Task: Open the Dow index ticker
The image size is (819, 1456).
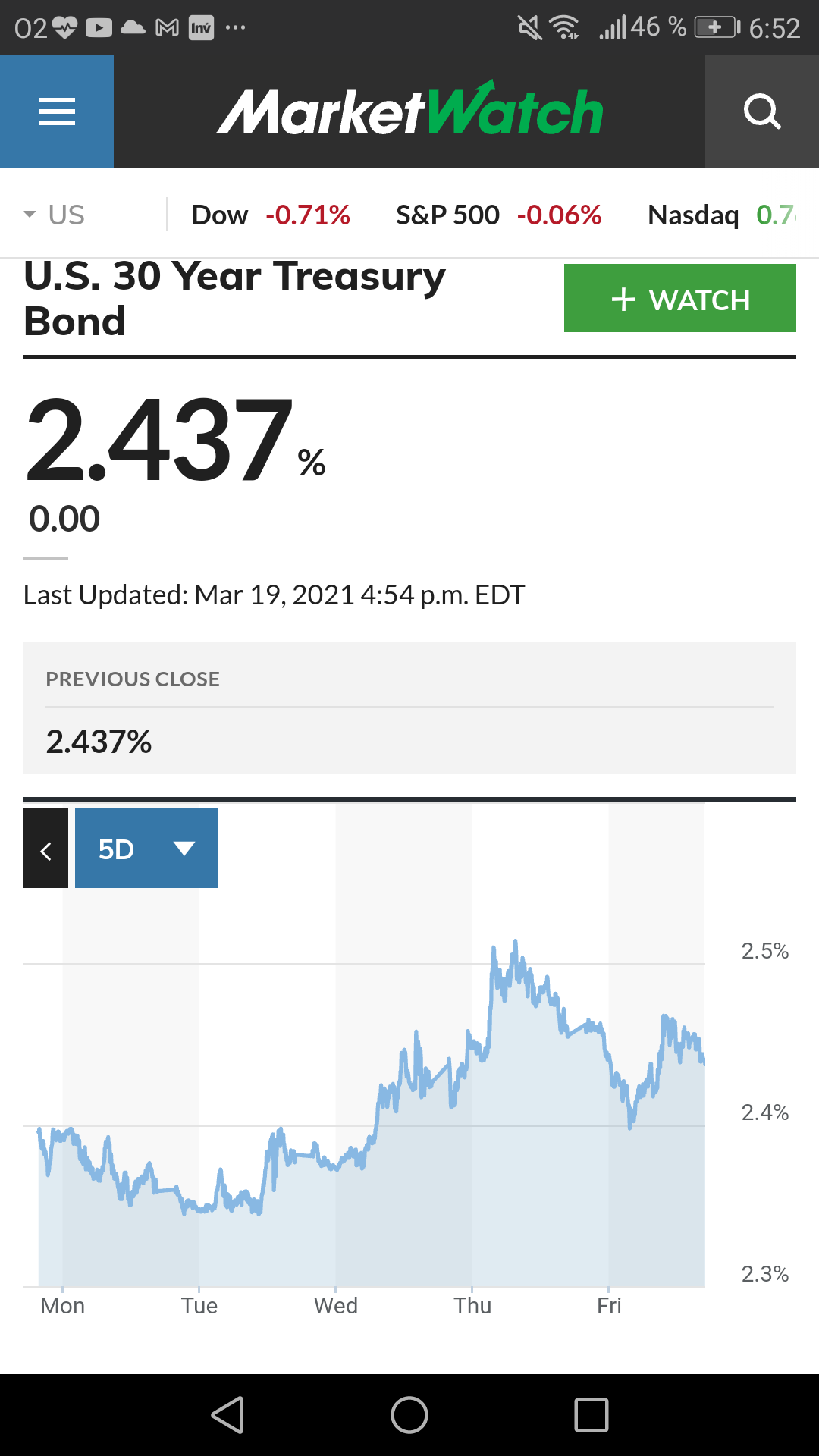Action: [x=271, y=215]
